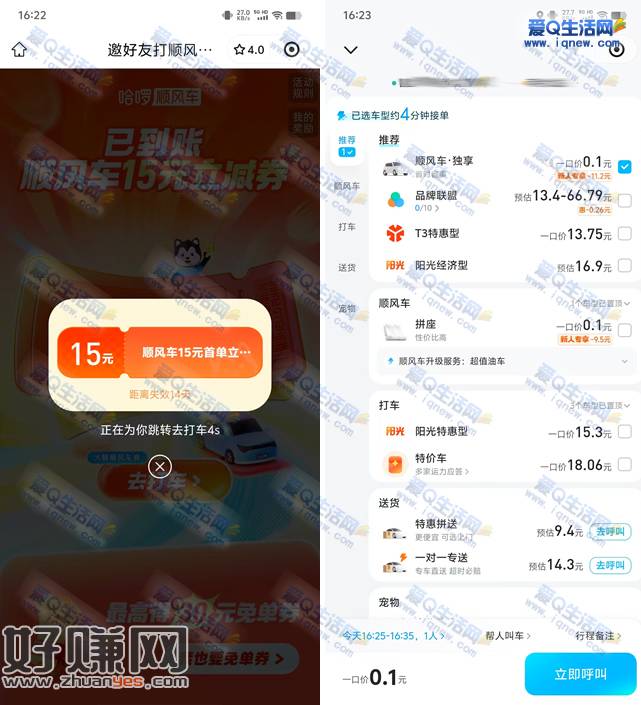
Task: Add 行程备注 trip note
Action: (597, 635)
